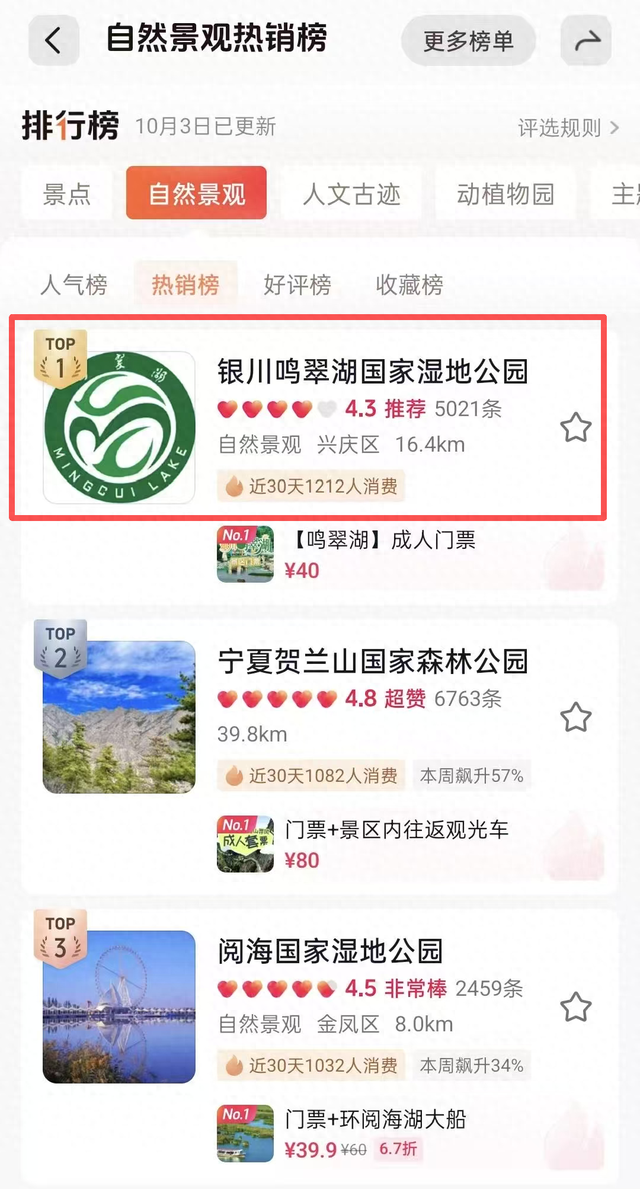Favorite 银川鸣翠湖国家湿地公园 with the star
Image resolution: width=640 pixels, height=1189 pixels.
[x=575, y=429]
